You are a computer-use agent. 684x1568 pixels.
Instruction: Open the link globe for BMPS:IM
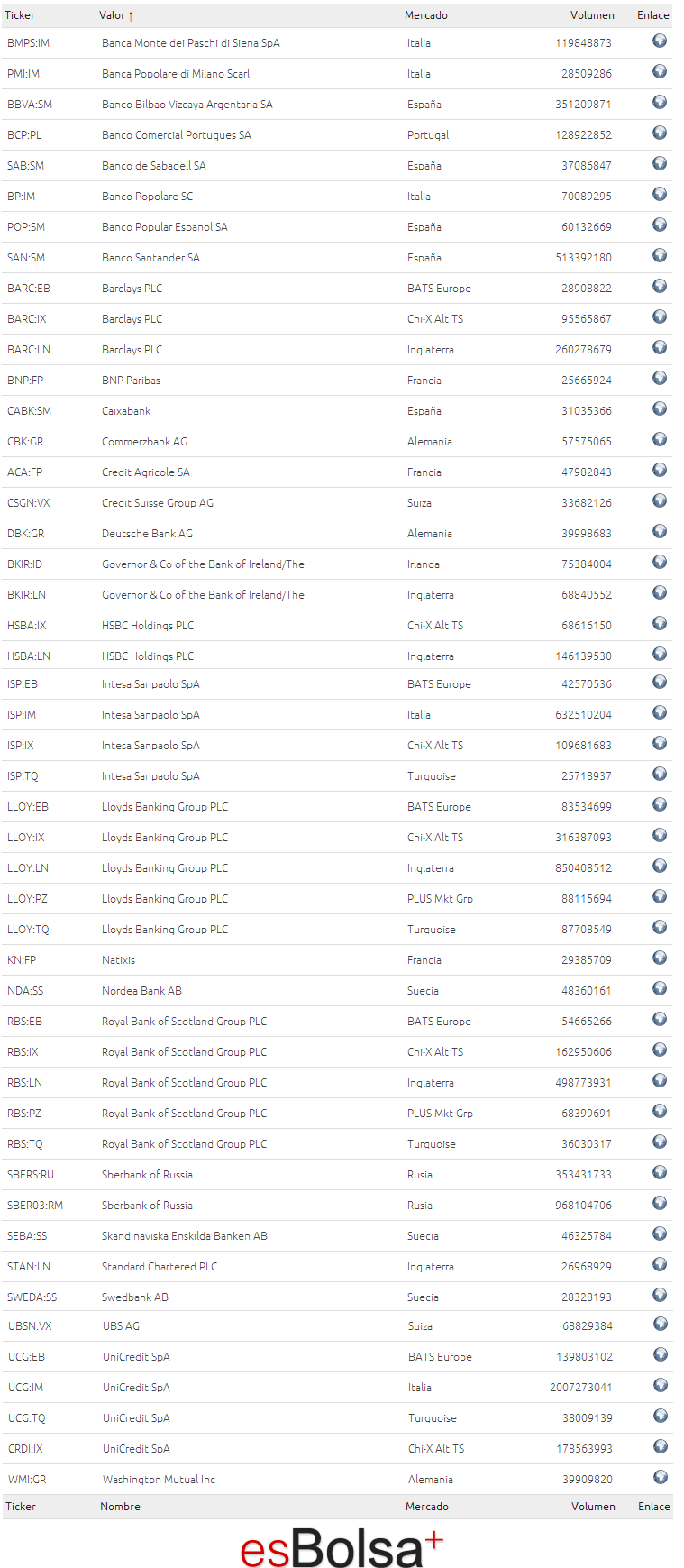point(660,41)
